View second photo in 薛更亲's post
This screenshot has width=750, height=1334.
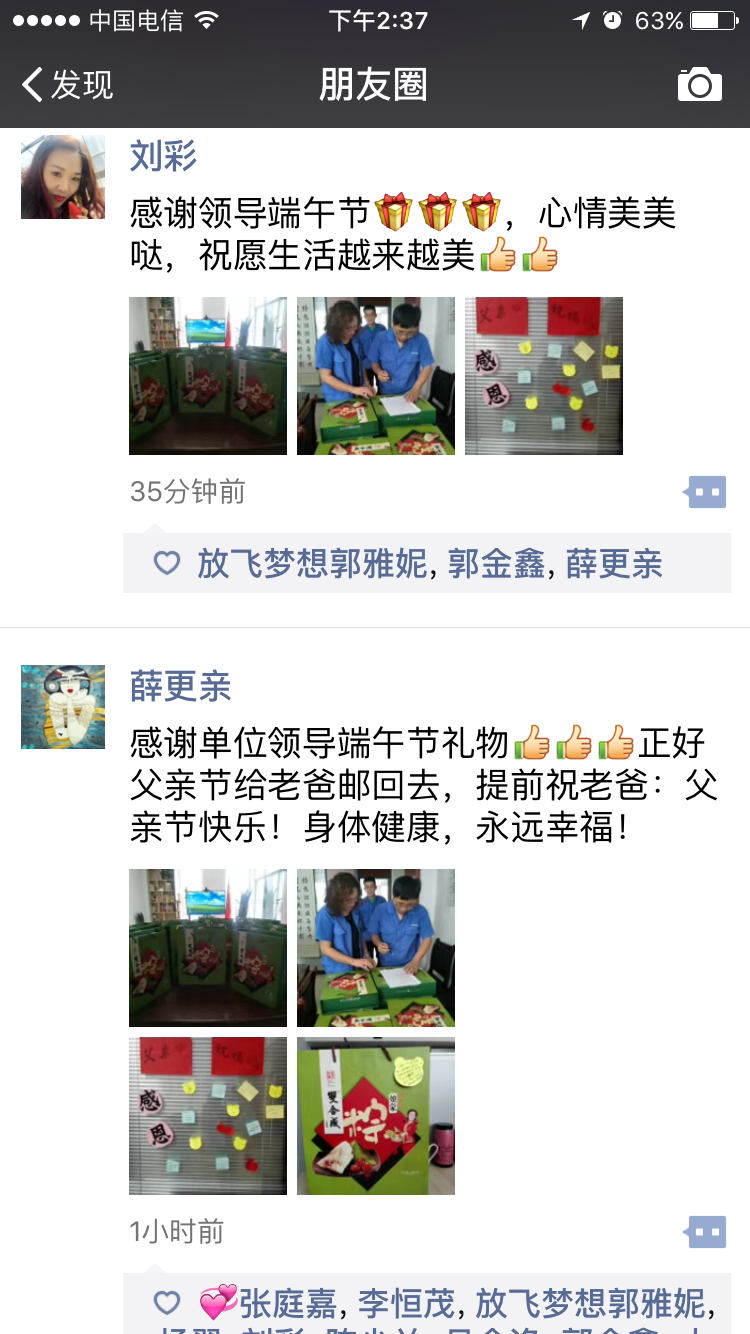tap(376, 947)
